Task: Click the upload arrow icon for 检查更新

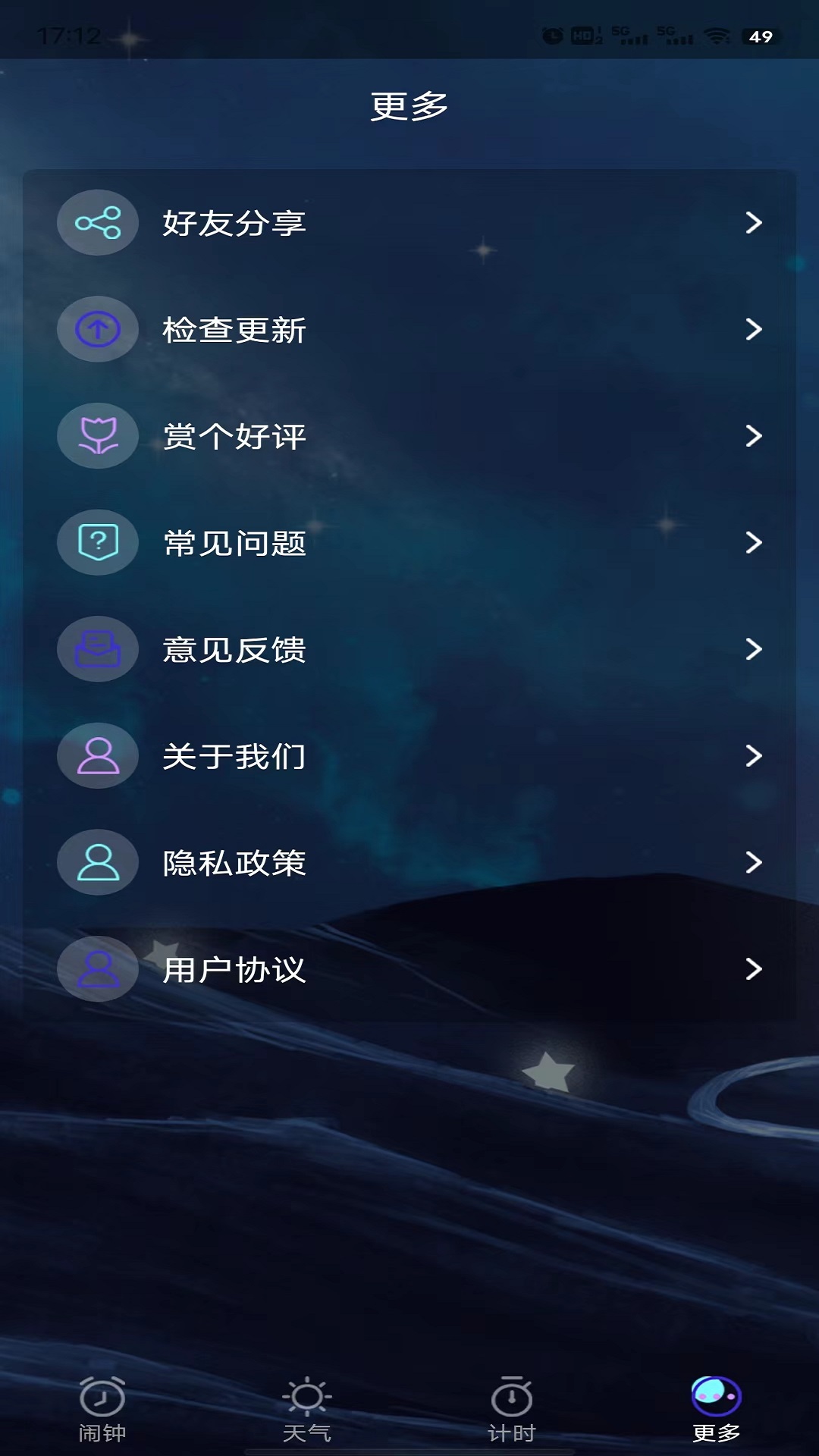Action: click(97, 329)
